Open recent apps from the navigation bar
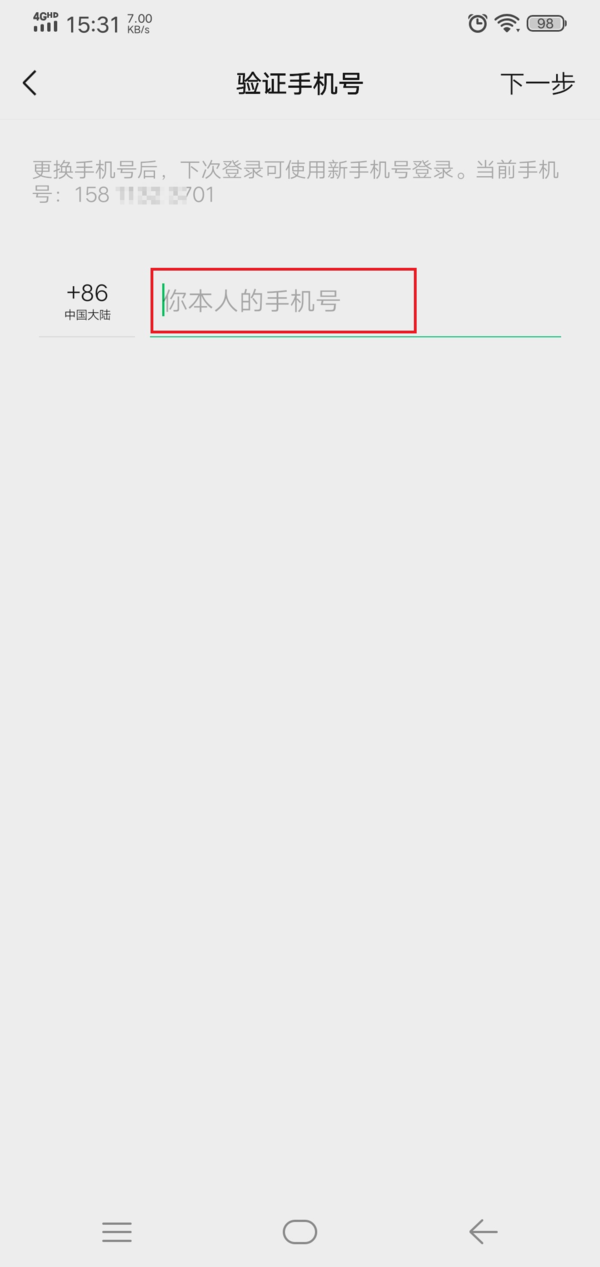 point(117,1231)
